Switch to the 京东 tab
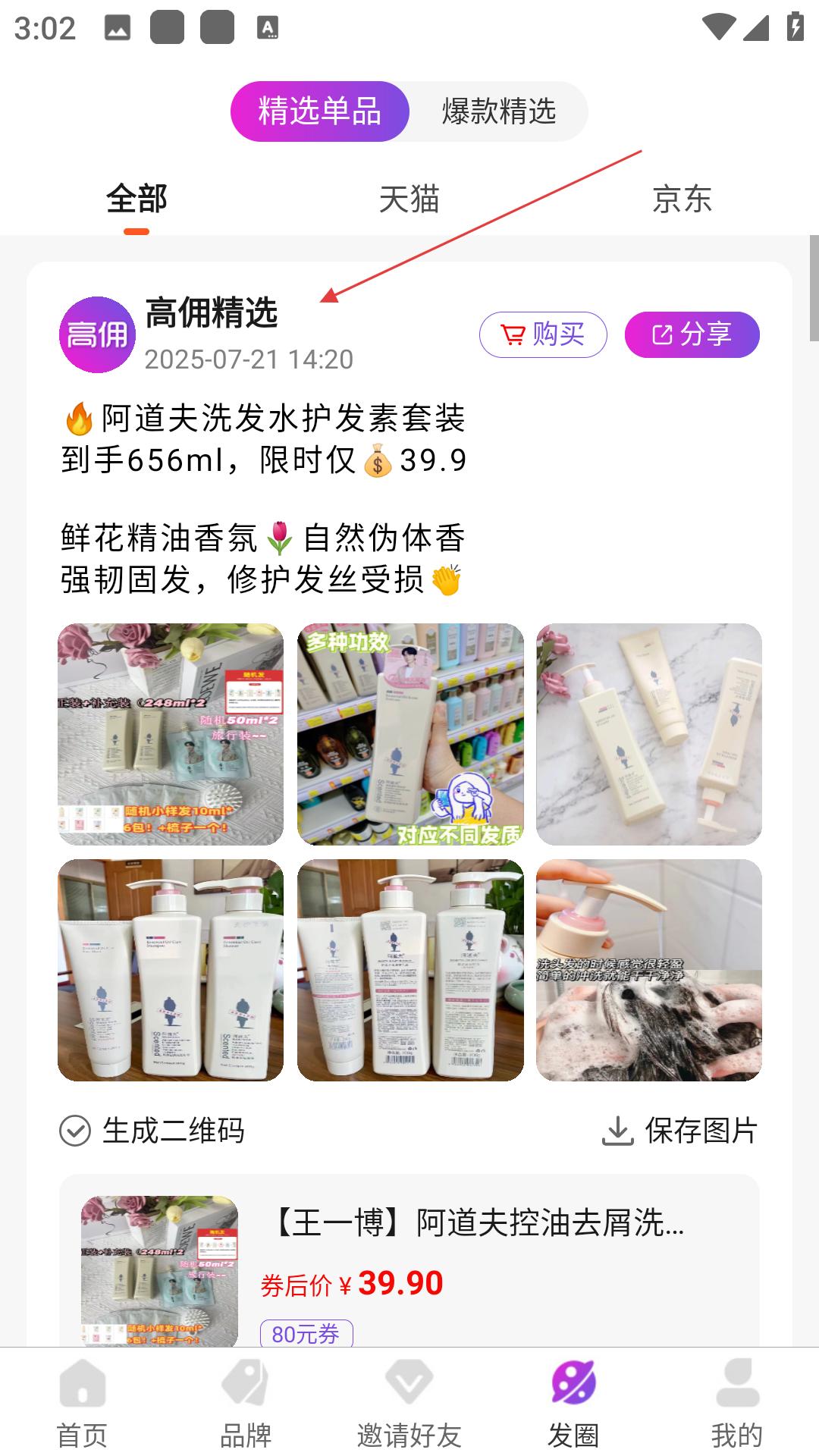Screen dimensions: 819x1456 [682, 199]
